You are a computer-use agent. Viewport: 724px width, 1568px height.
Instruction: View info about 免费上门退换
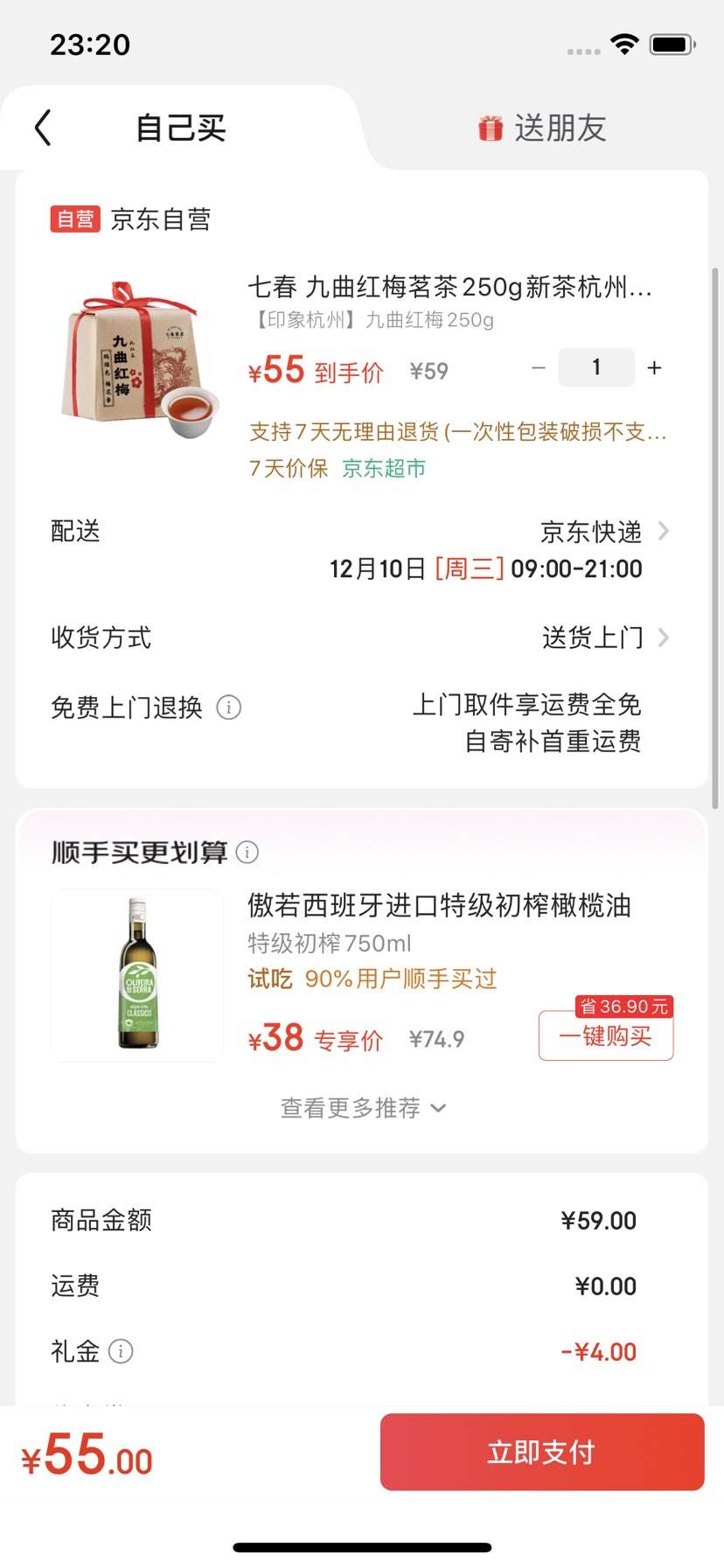tap(228, 707)
